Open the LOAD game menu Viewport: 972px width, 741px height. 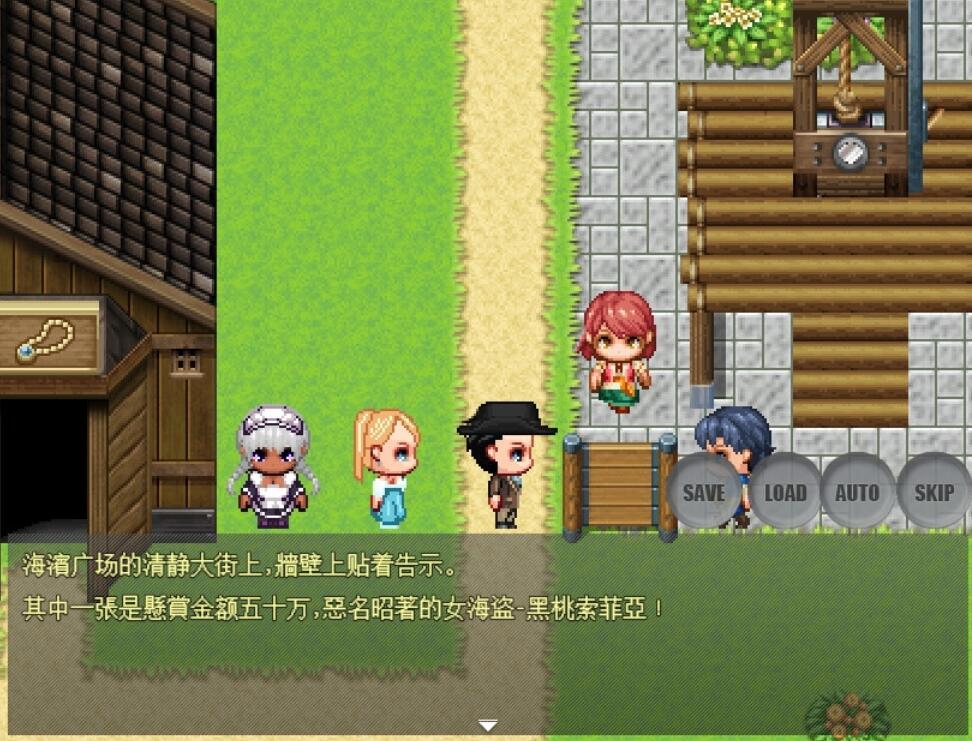(785, 491)
